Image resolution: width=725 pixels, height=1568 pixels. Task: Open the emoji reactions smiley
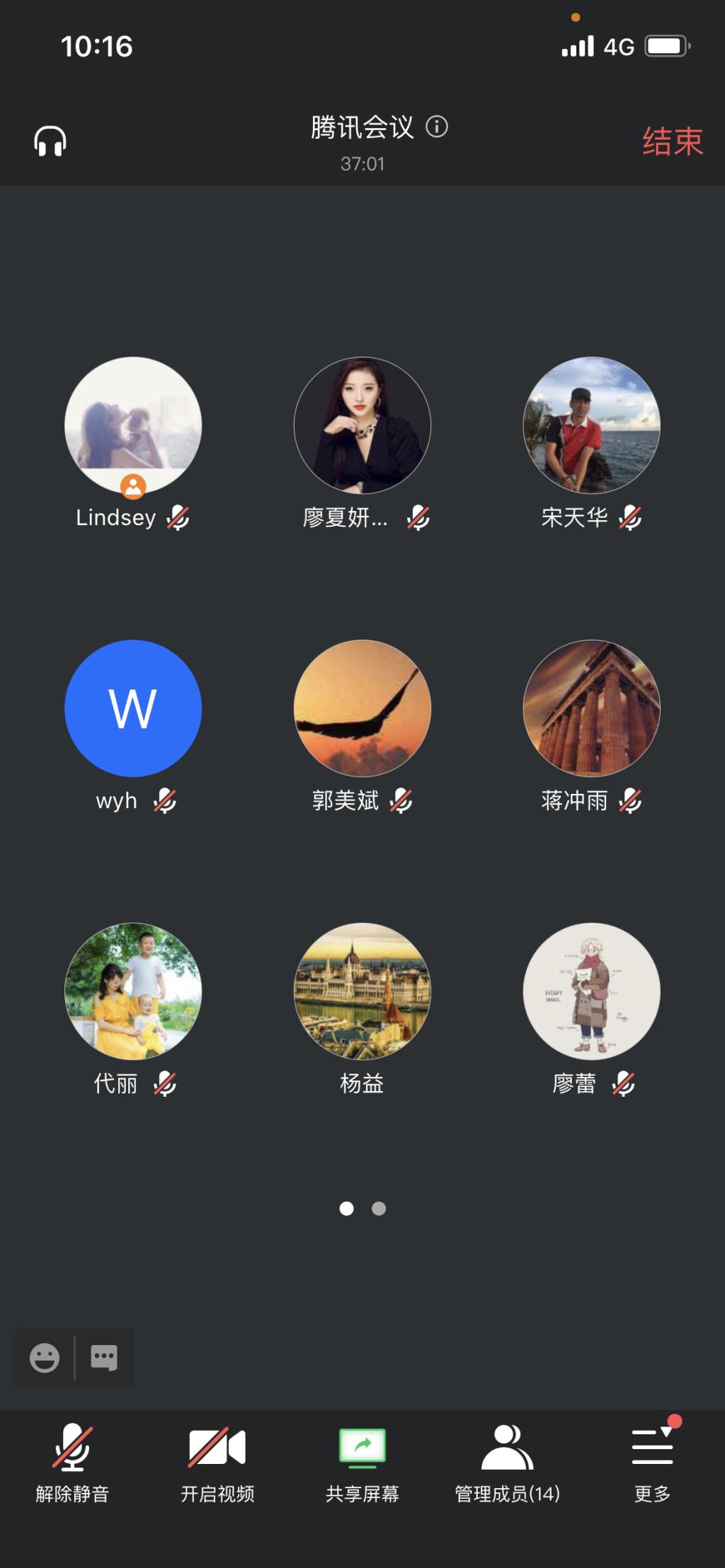pyautogui.click(x=45, y=1358)
